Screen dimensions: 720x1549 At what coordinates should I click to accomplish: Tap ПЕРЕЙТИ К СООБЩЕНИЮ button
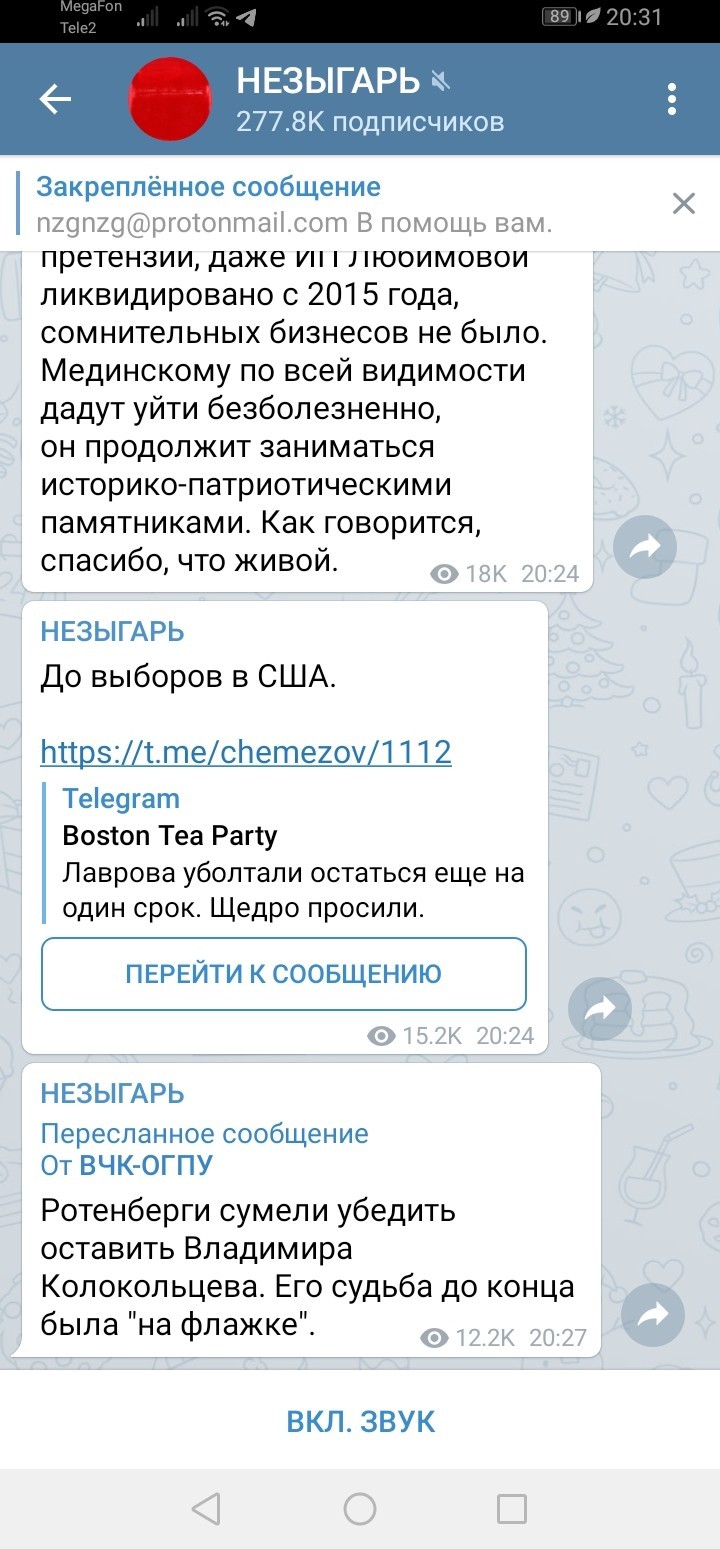click(x=283, y=973)
